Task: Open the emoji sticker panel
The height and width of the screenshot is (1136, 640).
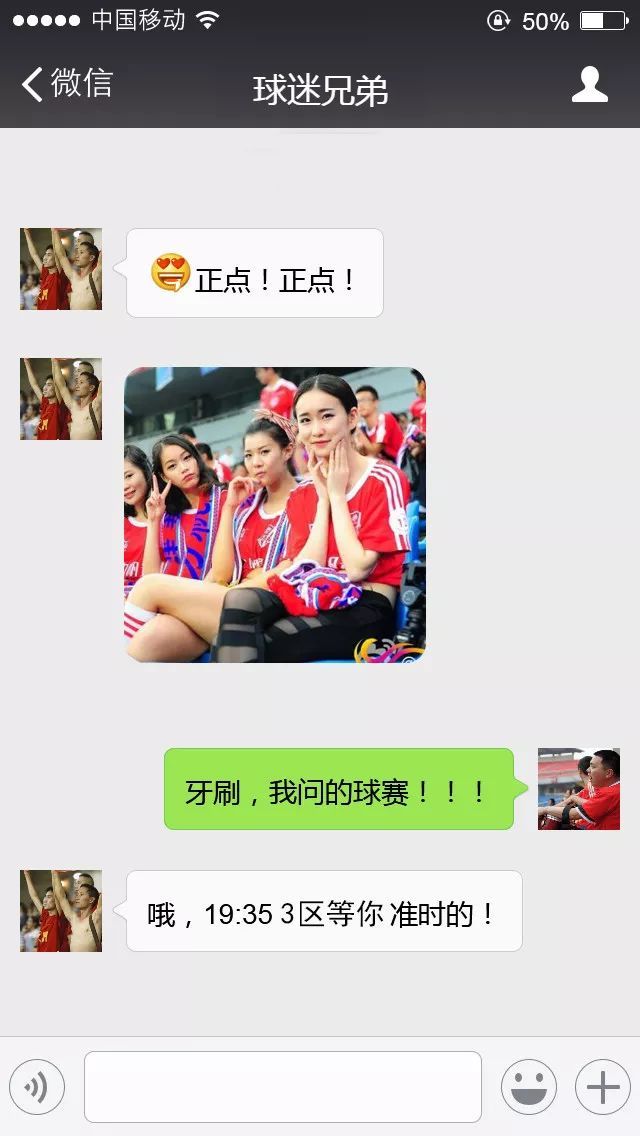Action: tap(528, 1087)
